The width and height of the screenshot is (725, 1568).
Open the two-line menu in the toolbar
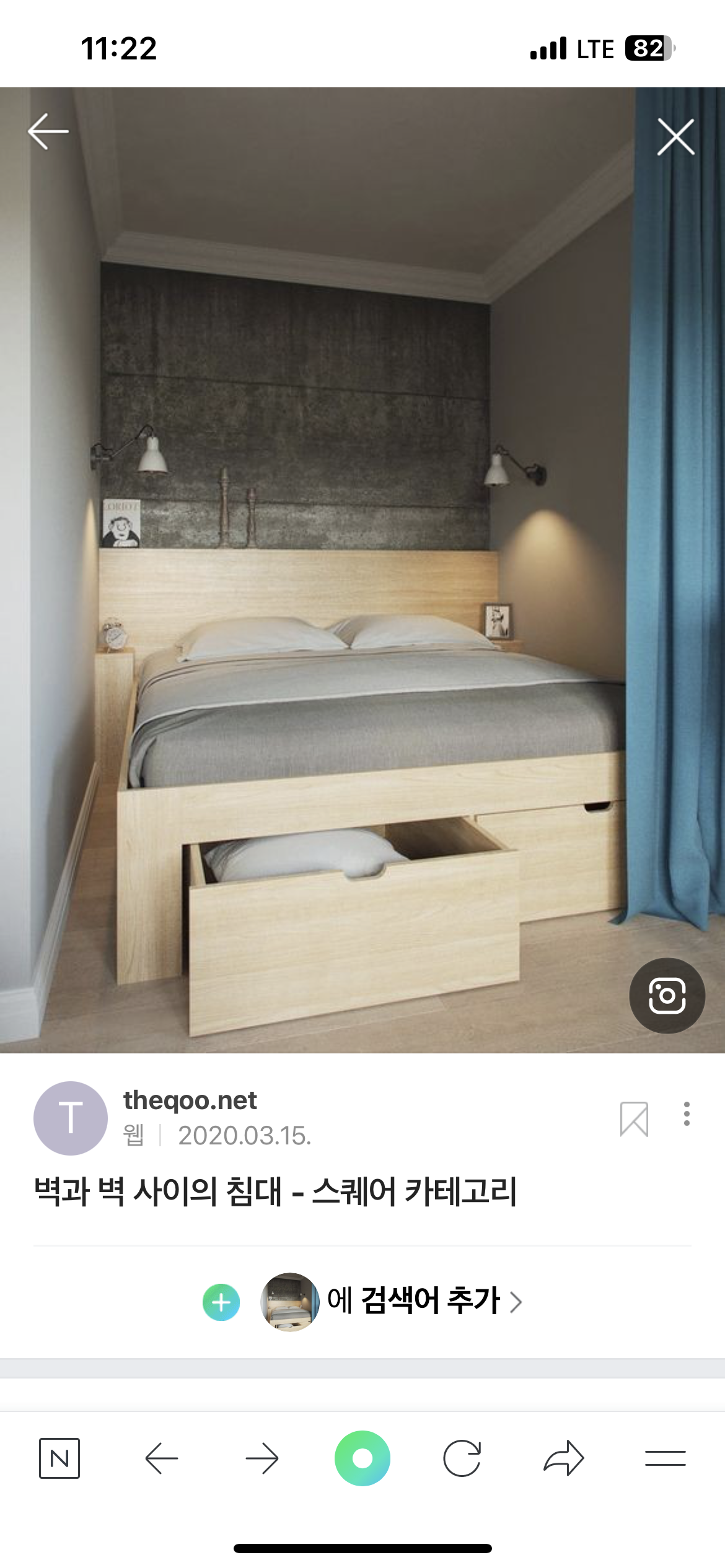pos(666,1458)
